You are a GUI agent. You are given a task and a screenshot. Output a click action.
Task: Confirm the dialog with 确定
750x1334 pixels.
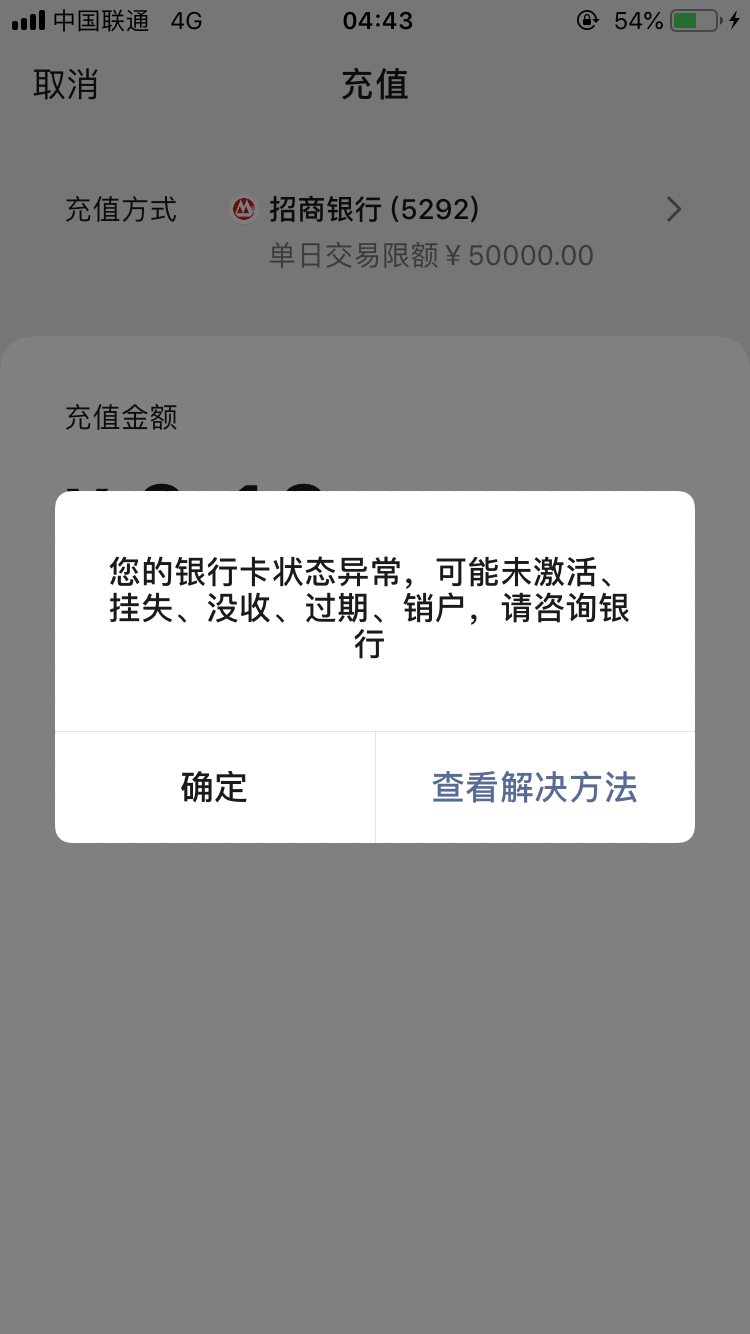(x=214, y=787)
